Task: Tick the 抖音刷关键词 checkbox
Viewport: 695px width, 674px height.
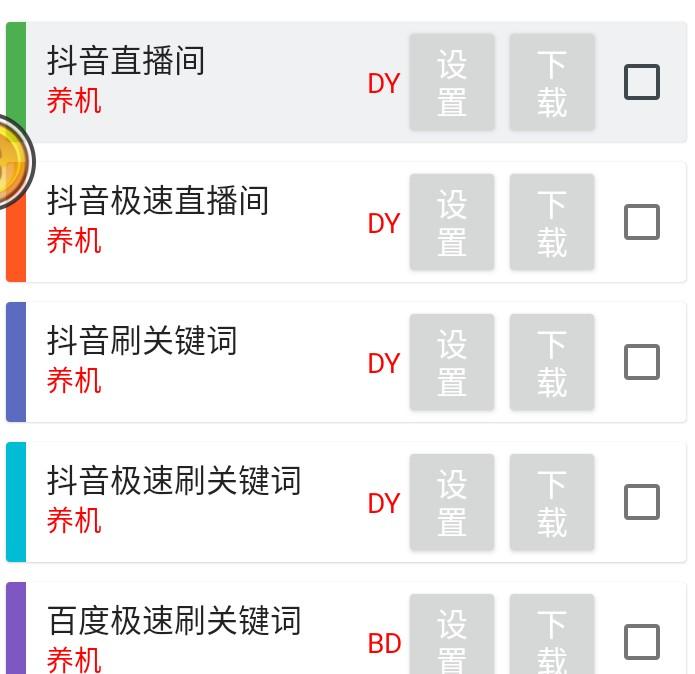Action: (642, 362)
